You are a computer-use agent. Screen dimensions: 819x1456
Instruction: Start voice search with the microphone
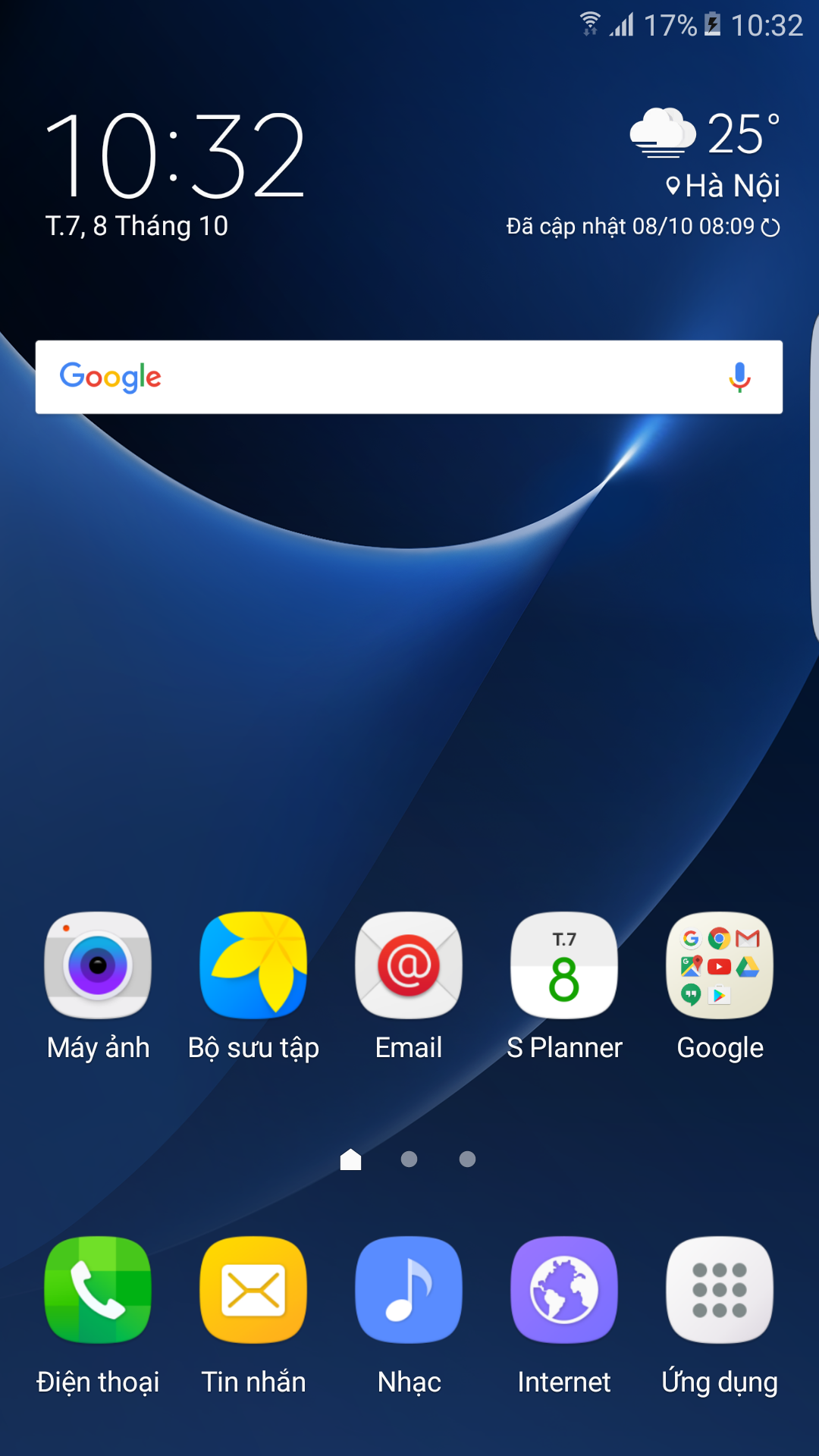tap(739, 377)
